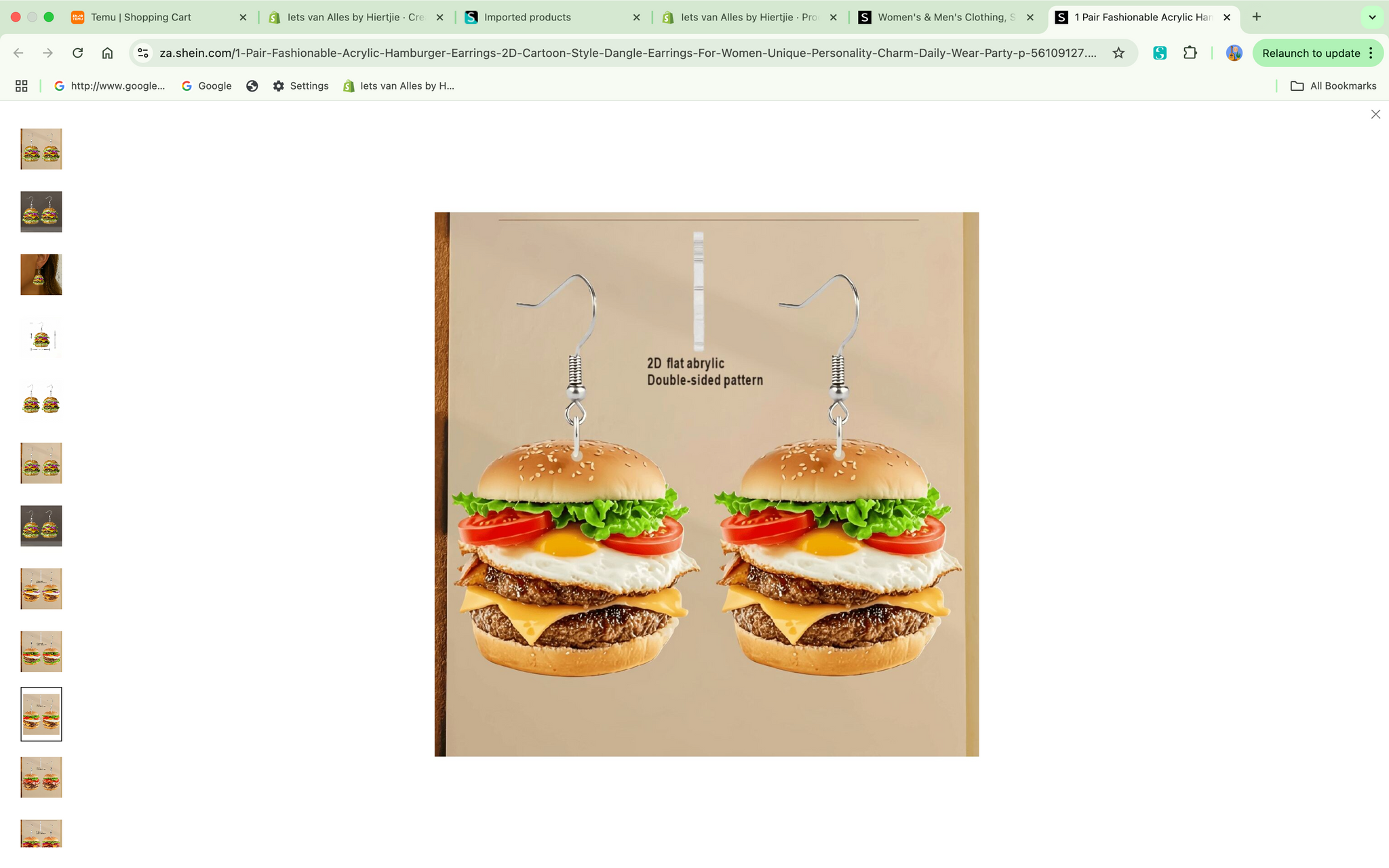Open a new browser tab
The height and width of the screenshot is (868, 1389).
pyautogui.click(x=1257, y=17)
